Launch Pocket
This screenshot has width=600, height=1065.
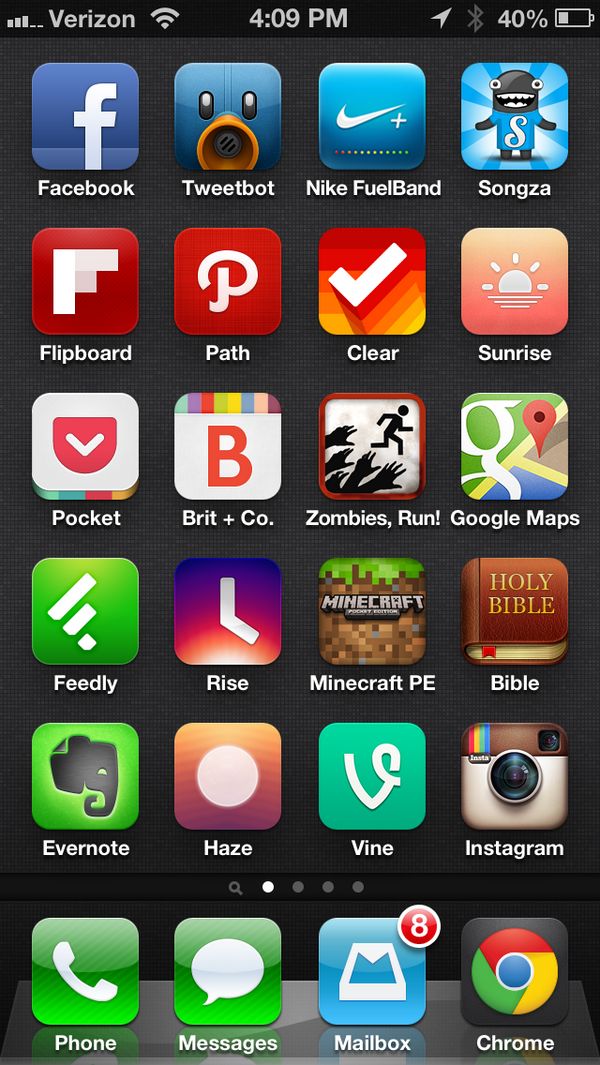click(85, 446)
